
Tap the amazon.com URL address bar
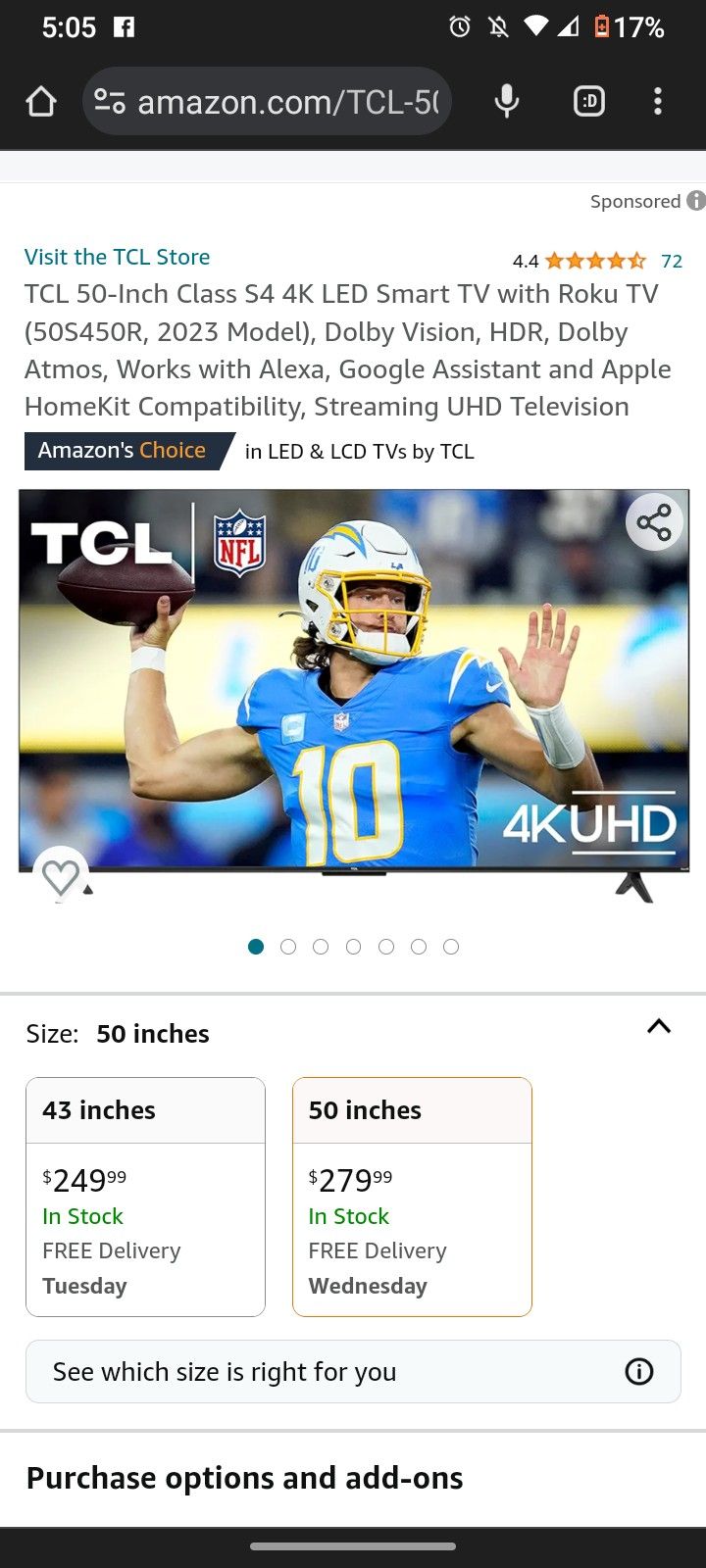coord(284,101)
